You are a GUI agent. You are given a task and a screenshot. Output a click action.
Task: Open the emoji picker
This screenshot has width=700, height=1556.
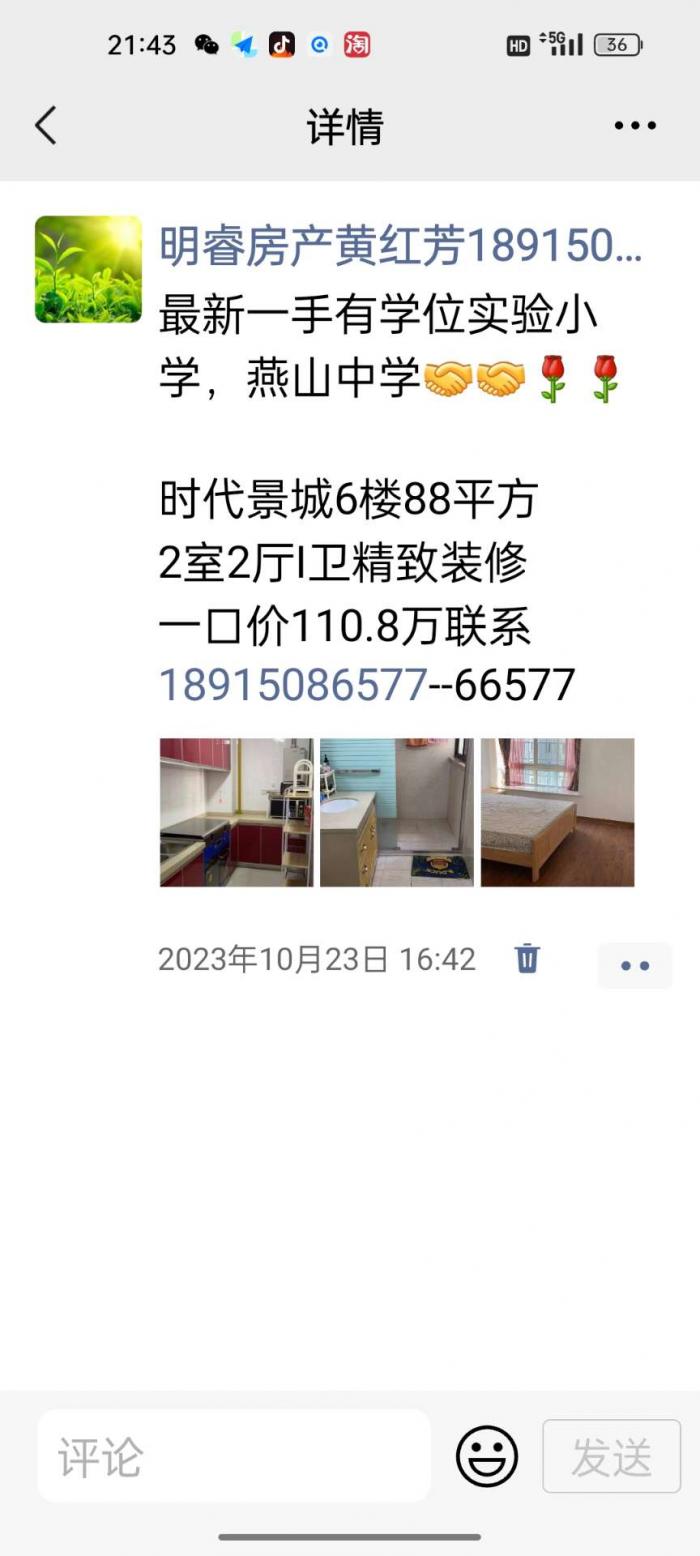point(487,1456)
